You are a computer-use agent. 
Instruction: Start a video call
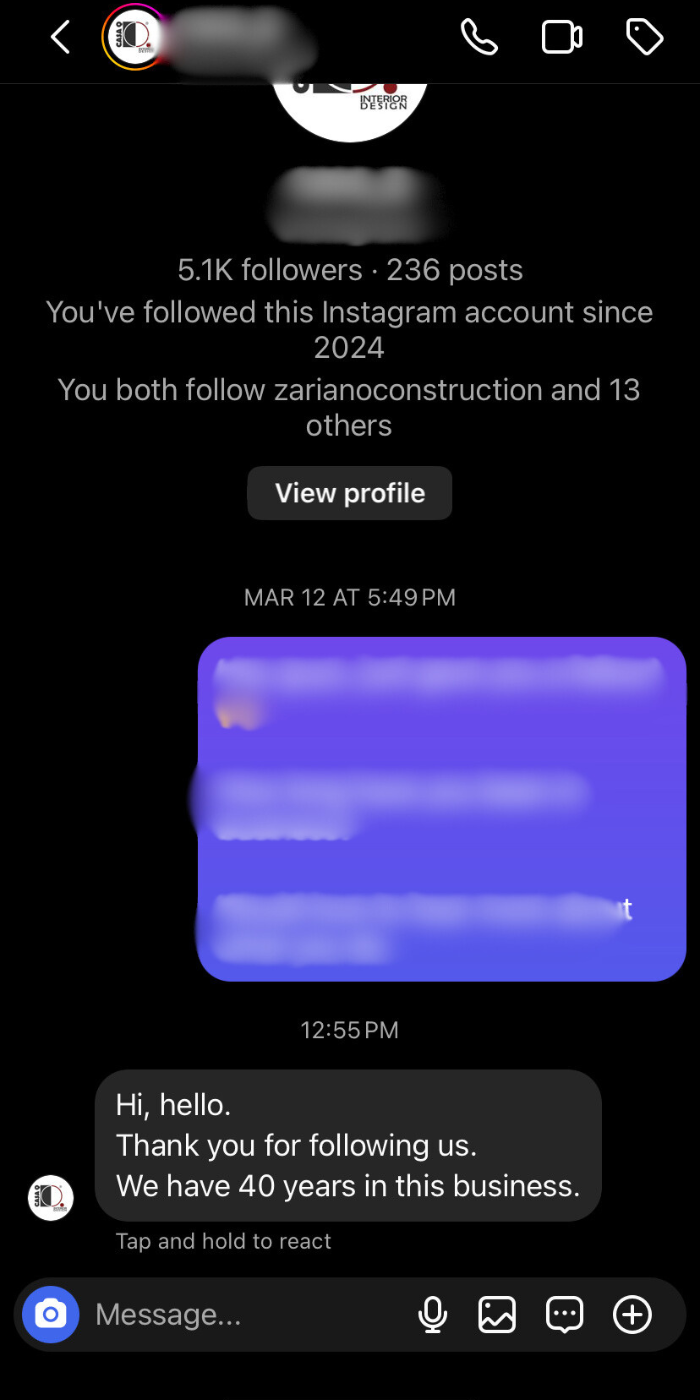tap(562, 38)
